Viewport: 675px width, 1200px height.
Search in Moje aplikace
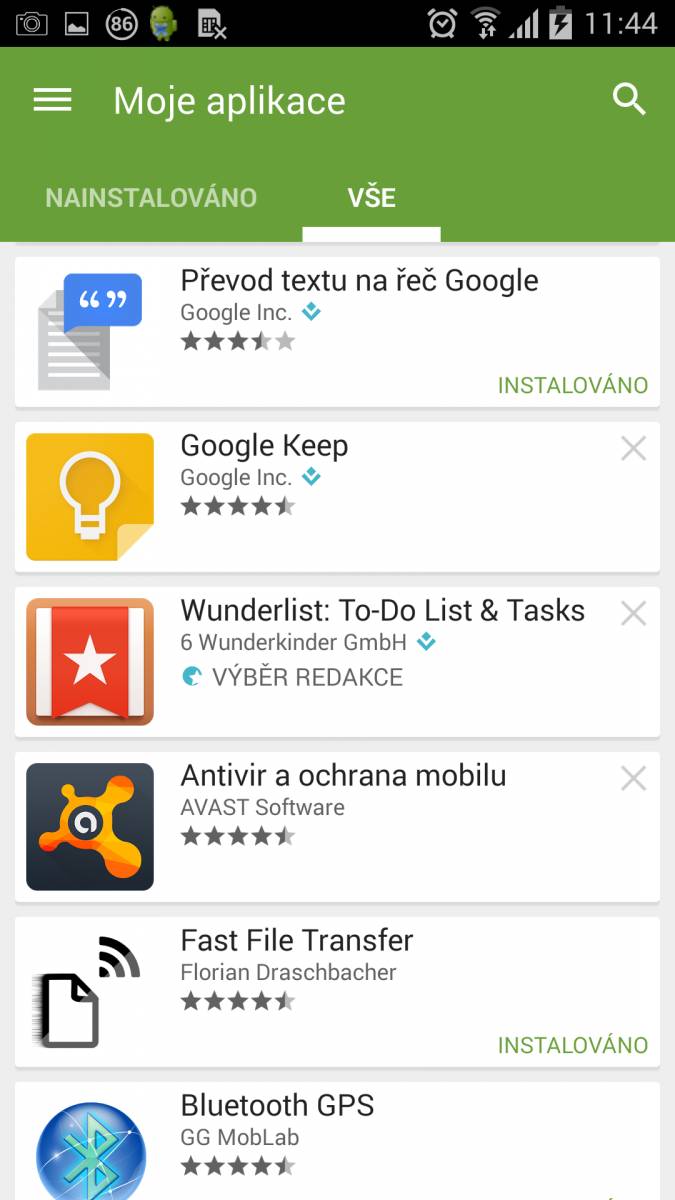tap(629, 100)
